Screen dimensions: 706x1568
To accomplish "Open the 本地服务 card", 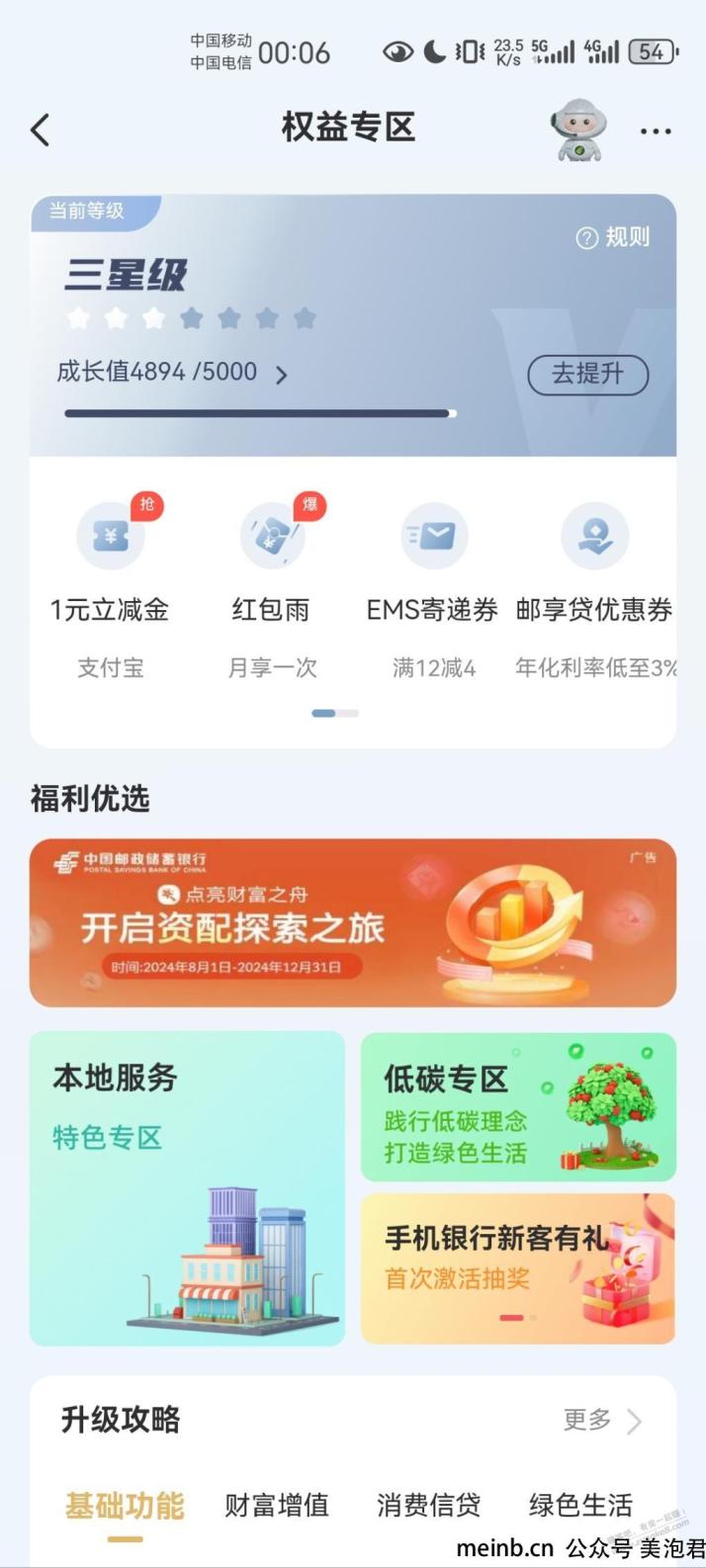I will coord(188,1188).
